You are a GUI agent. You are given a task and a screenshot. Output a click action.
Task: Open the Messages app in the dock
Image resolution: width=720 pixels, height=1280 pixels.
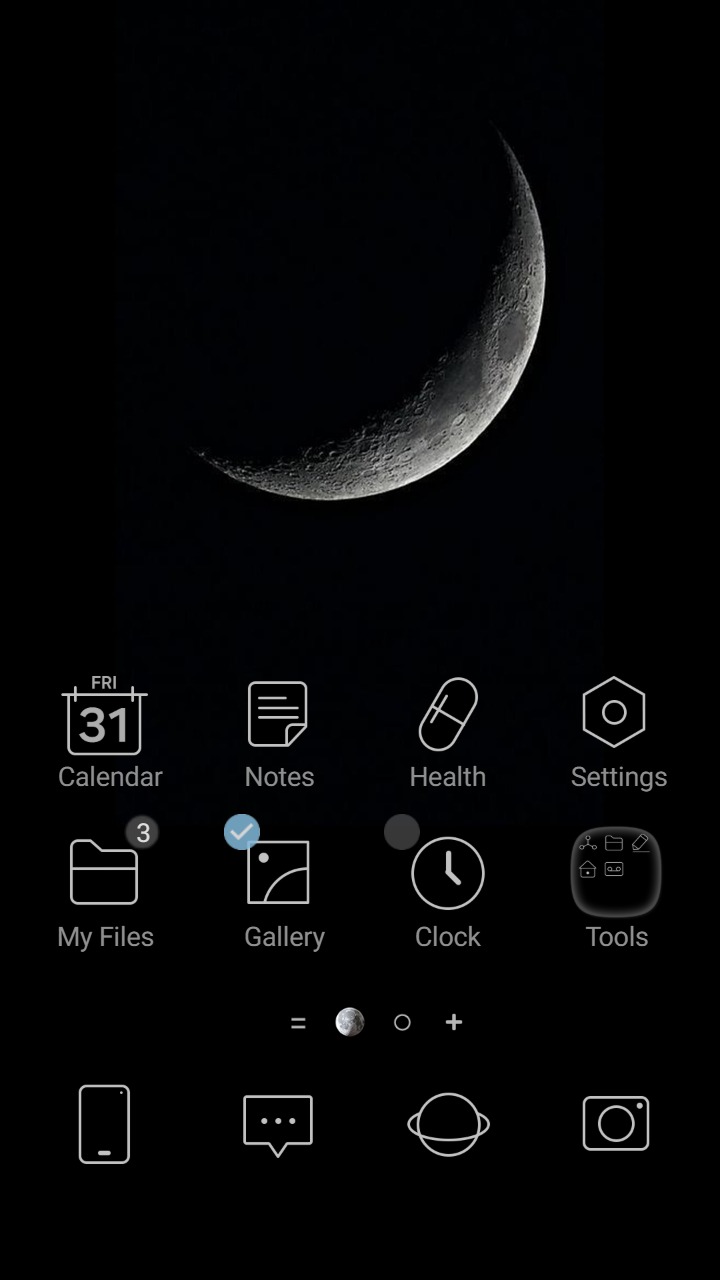pos(279,1124)
